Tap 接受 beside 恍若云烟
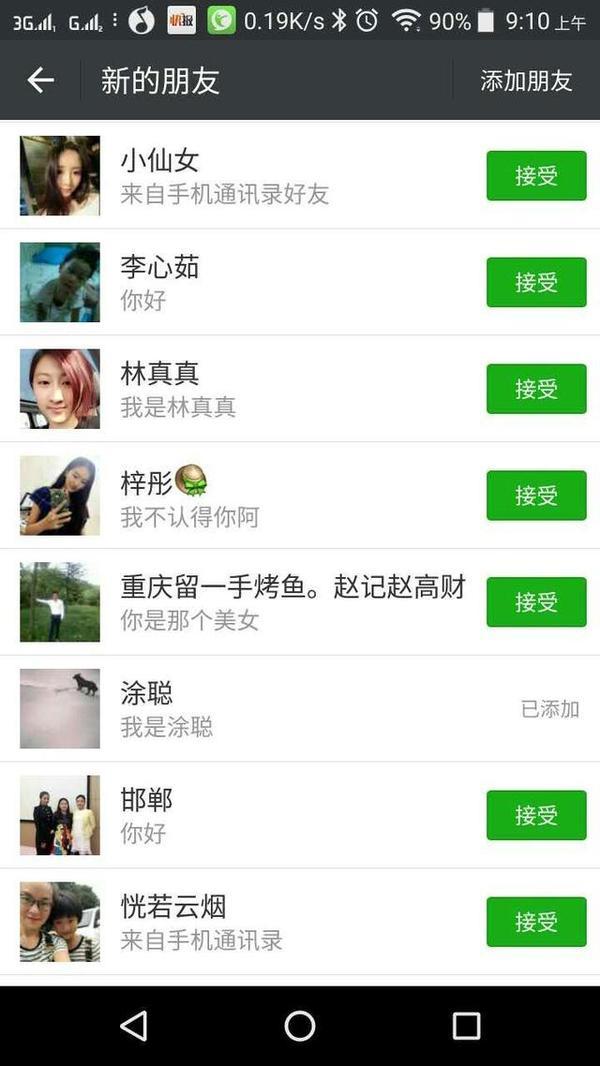This screenshot has height=1066, width=600. [536, 922]
